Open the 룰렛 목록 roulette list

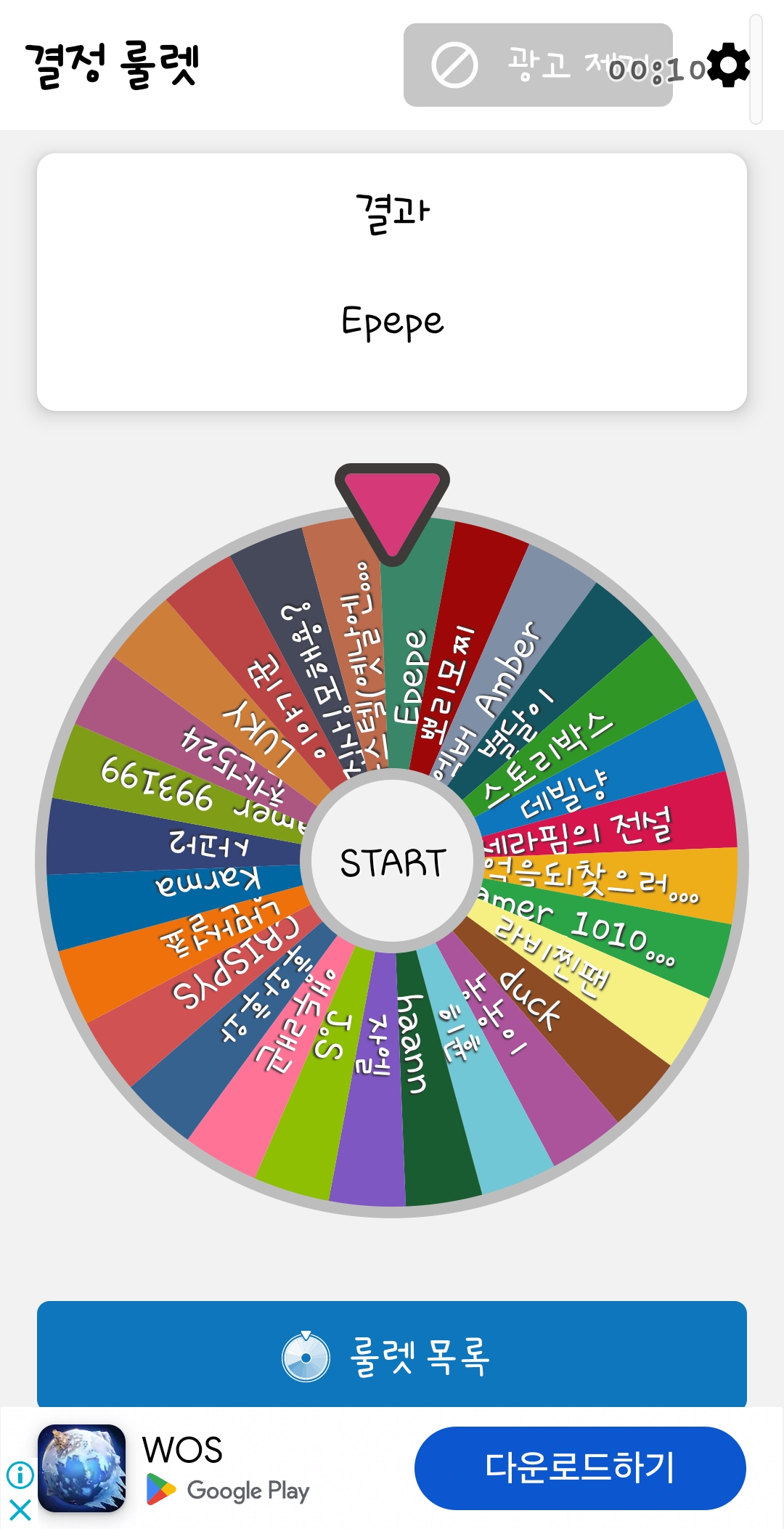pyautogui.click(x=392, y=1355)
